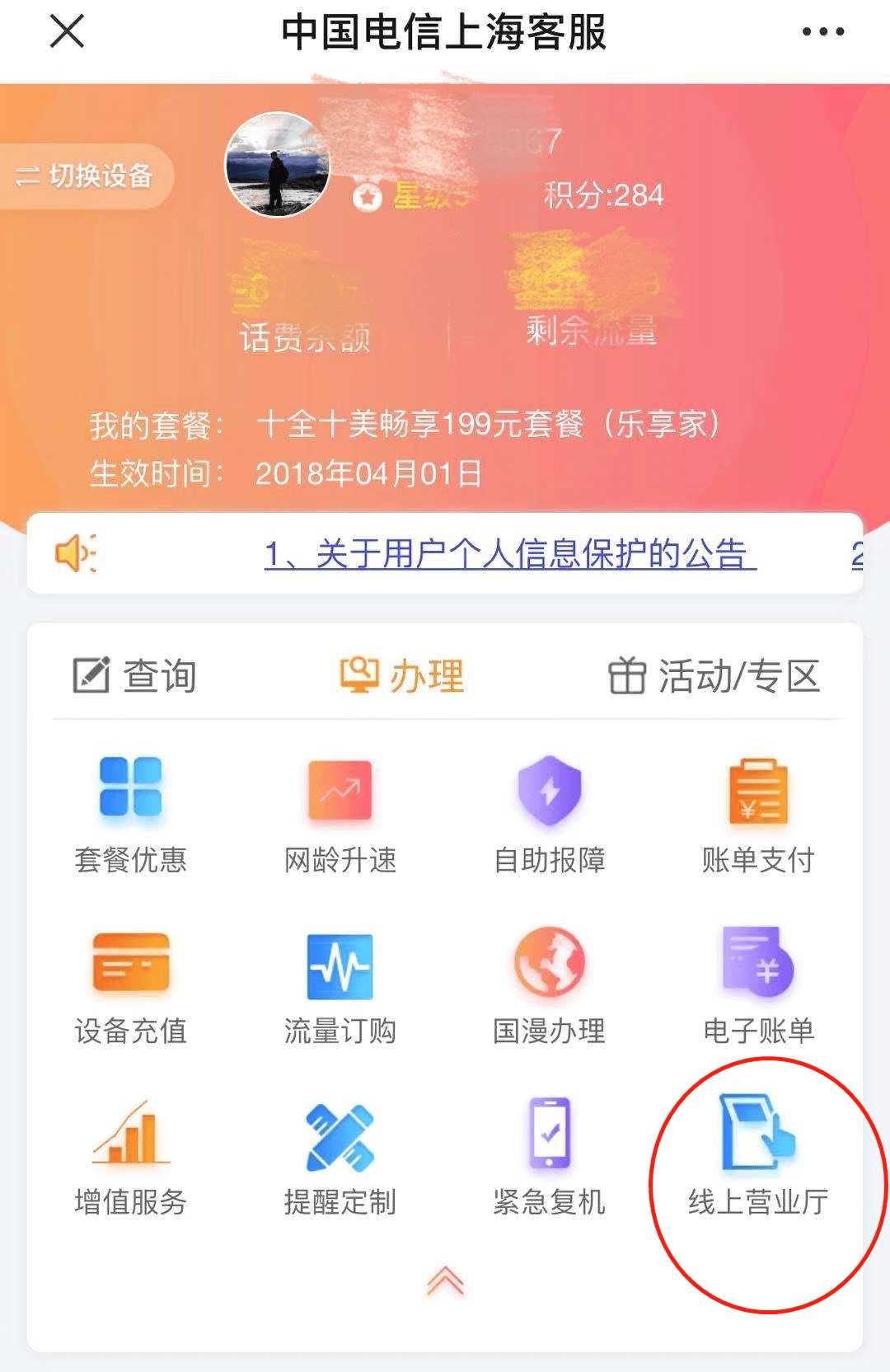
Task: Open 设备充值 device recharge
Action: 130,985
